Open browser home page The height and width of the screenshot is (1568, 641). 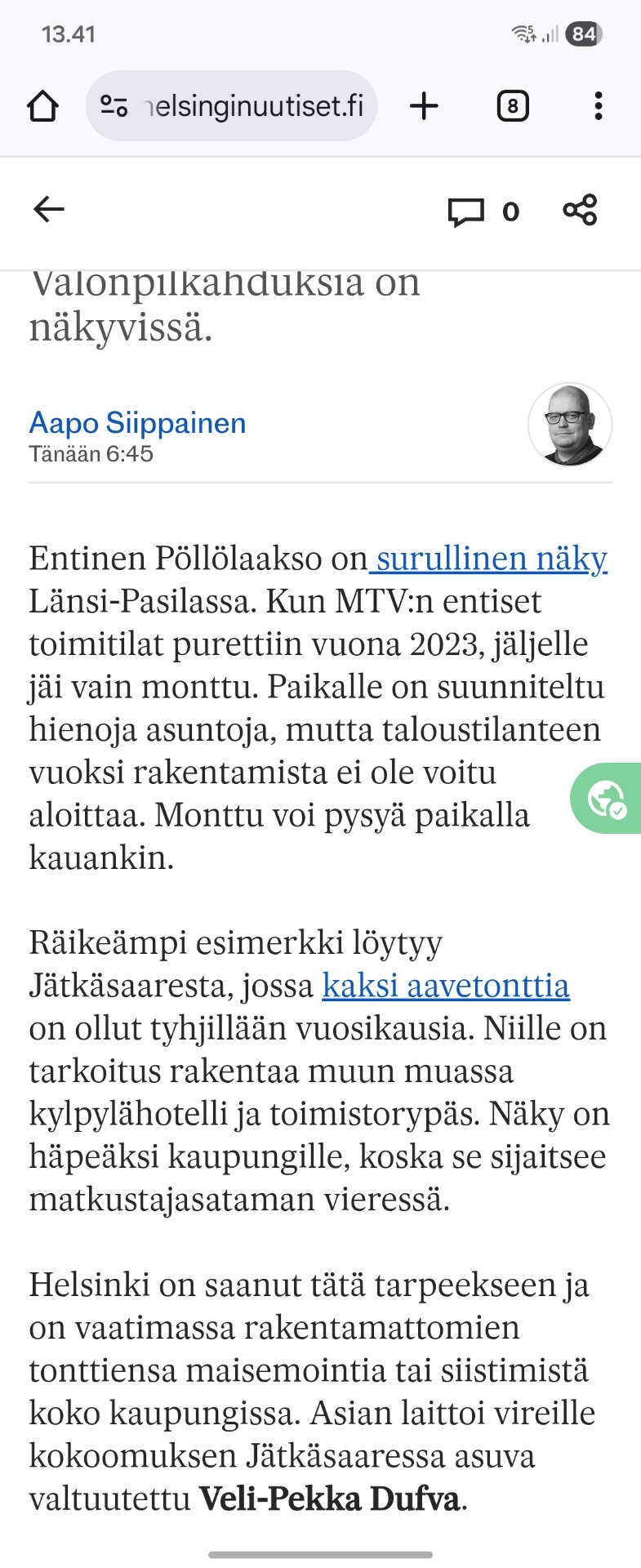pos(42,106)
